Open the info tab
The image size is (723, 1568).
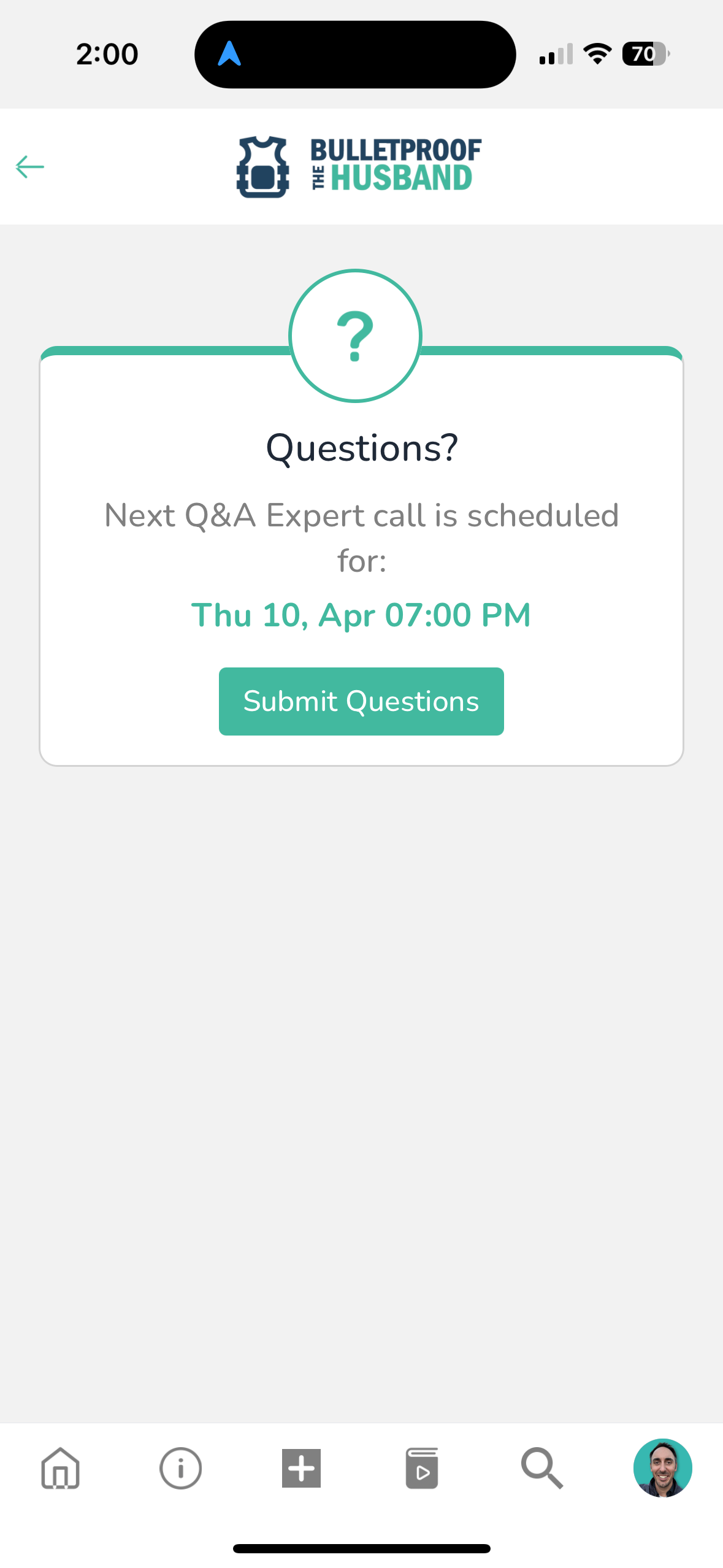click(180, 1468)
